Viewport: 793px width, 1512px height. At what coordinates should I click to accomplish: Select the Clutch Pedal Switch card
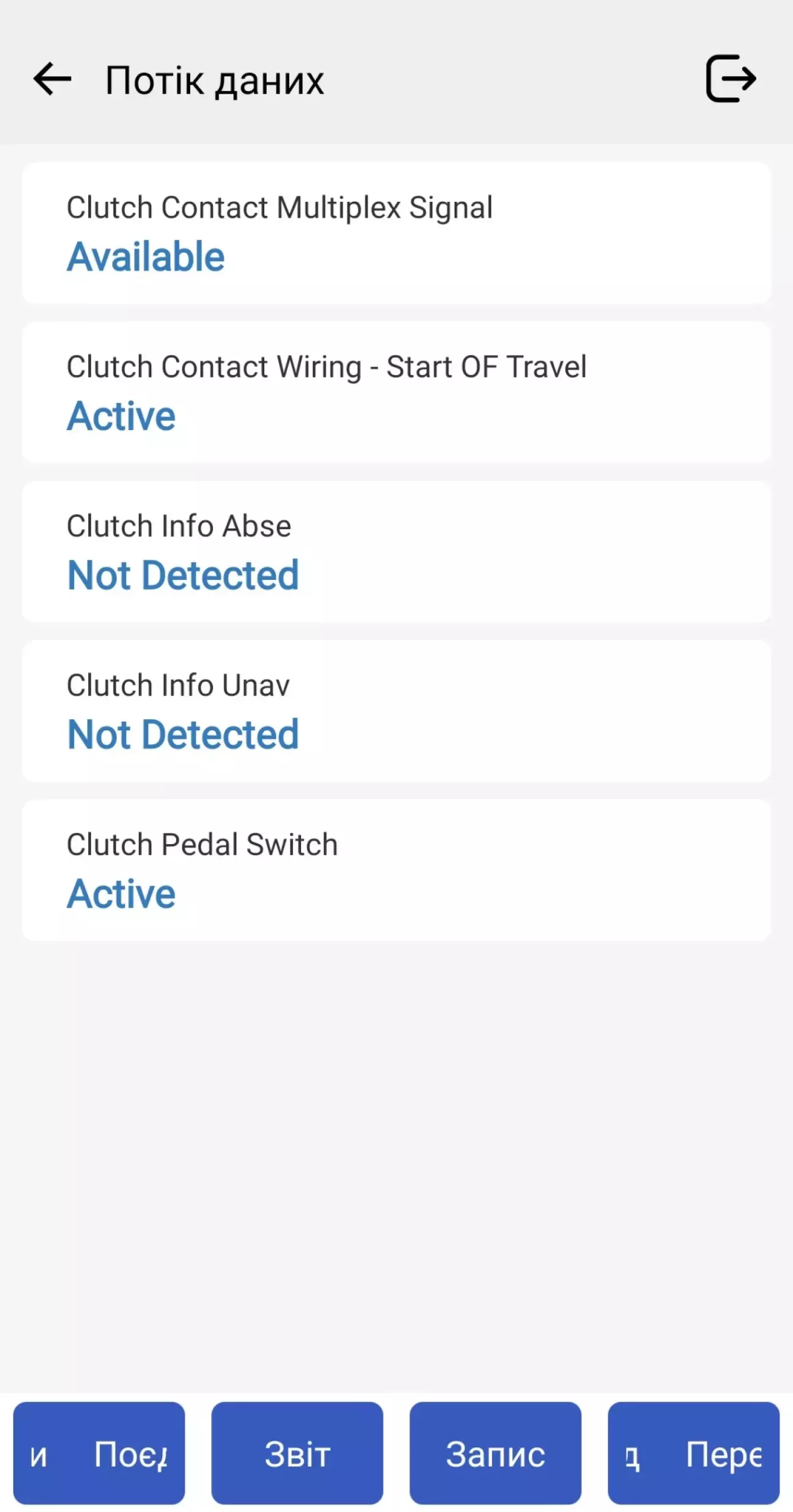pyautogui.click(x=396, y=870)
